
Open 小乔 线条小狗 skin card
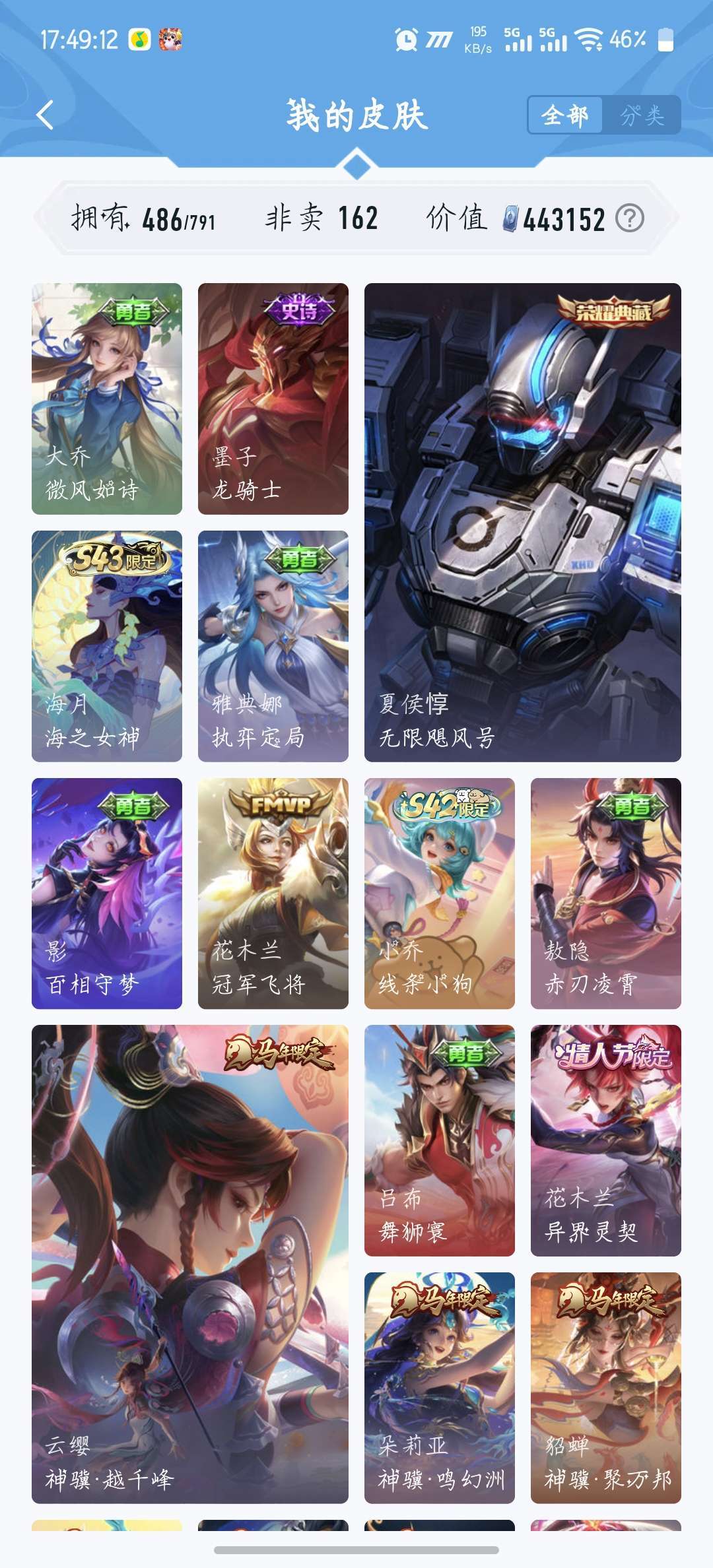440,893
